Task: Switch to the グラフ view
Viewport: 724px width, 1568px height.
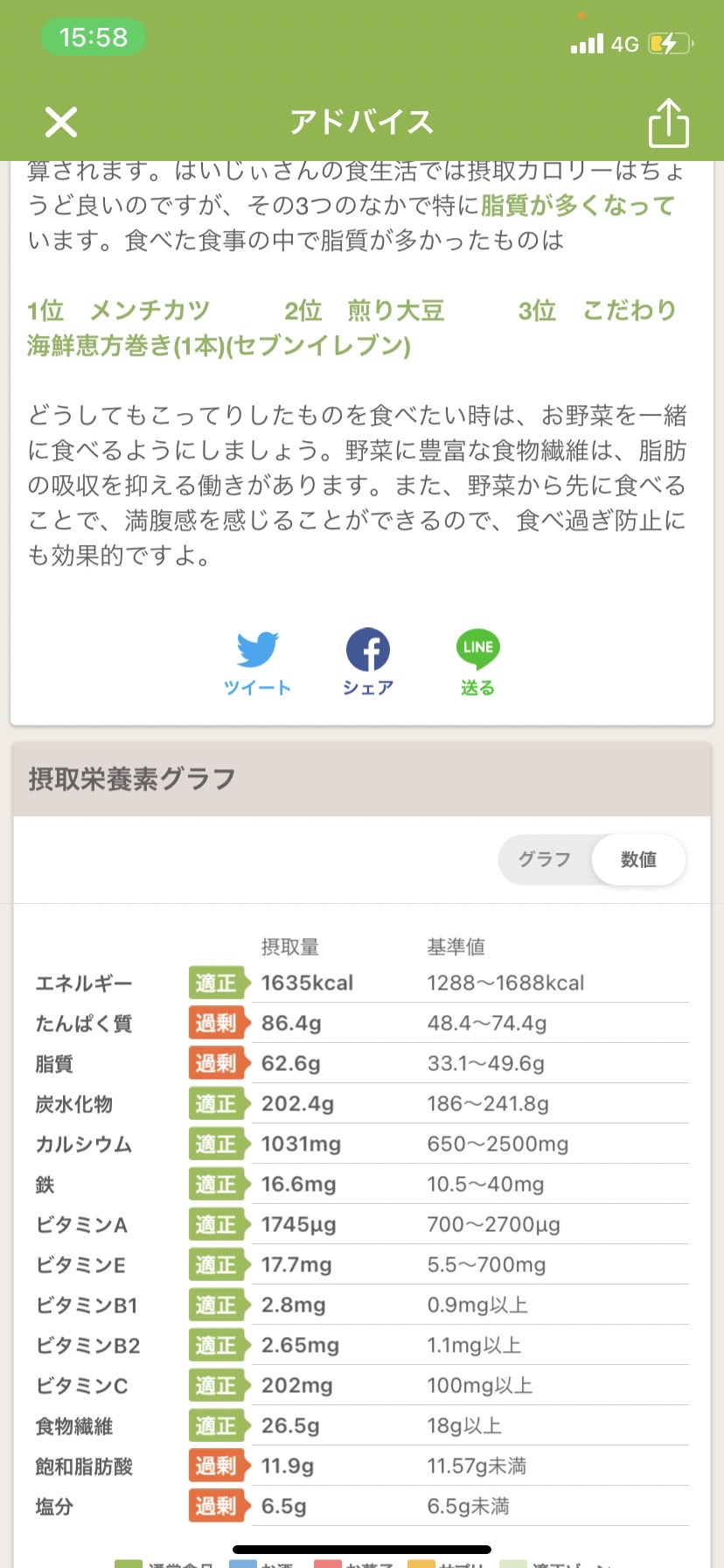Action: (544, 859)
